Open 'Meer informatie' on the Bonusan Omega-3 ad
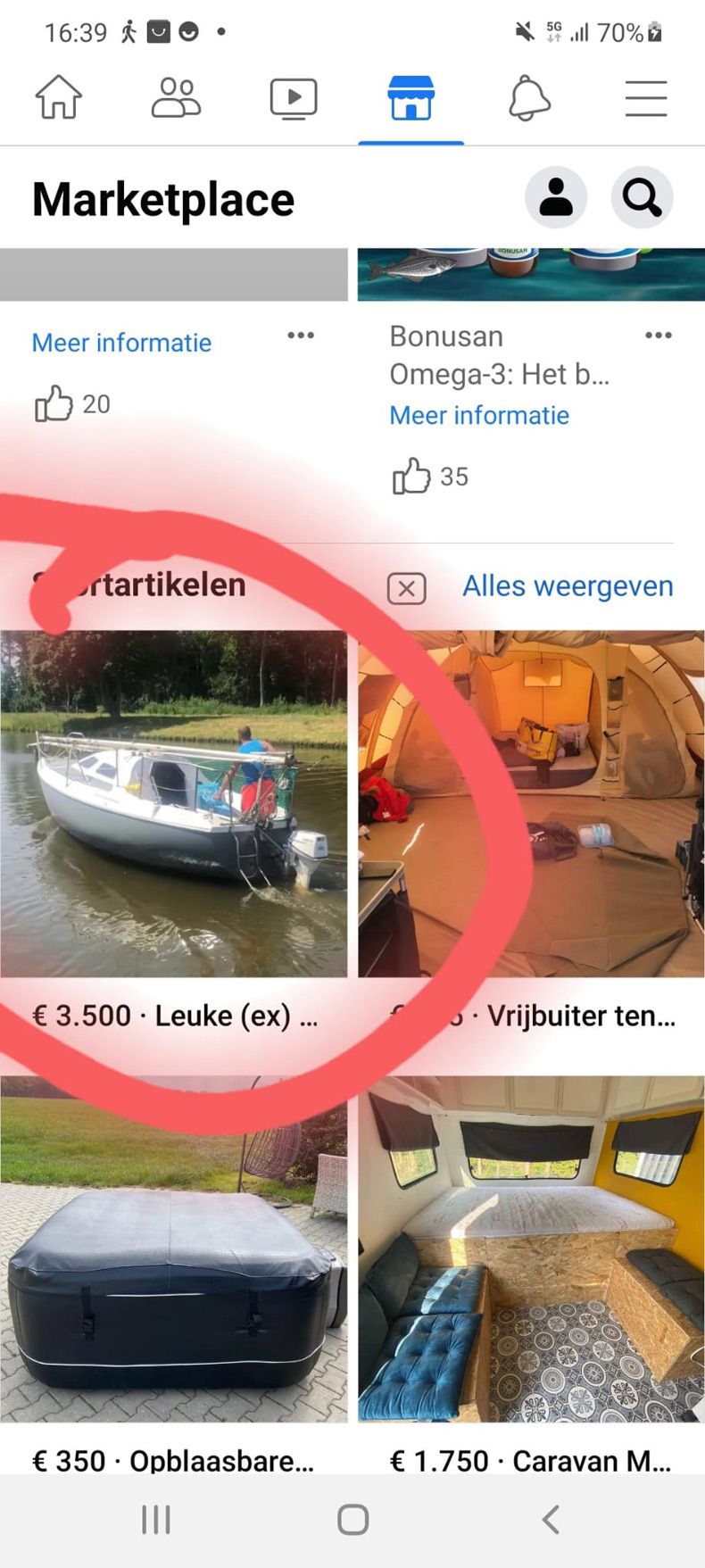Image resolution: width=705 pixels, height=1568 pixels. pyautogui.click(x=478, y=415)
